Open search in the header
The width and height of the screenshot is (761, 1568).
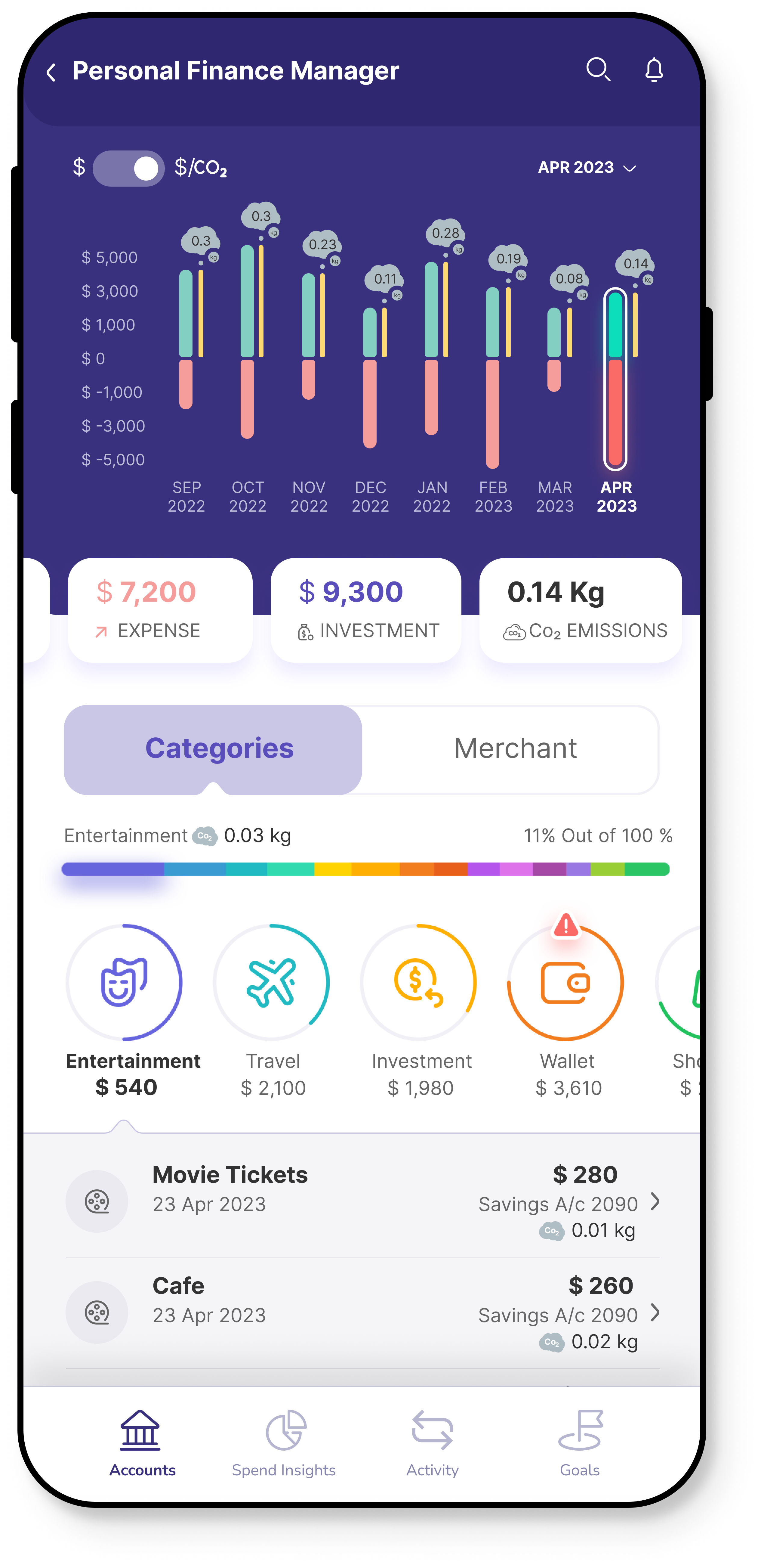pos(598,70)
